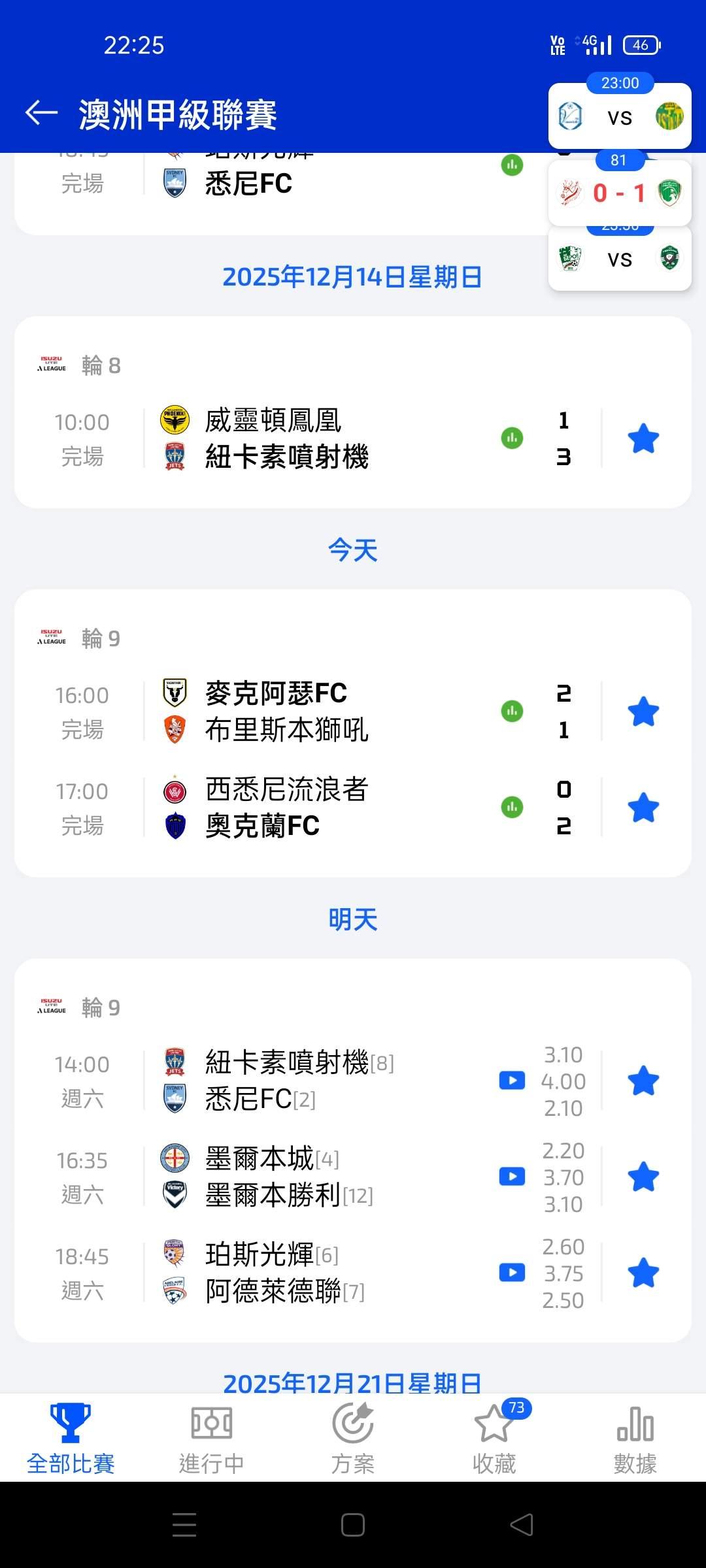Toggle favorite star for 珀斯光輝 vs 阿德萊德聯
This screenshot has width=706, height=1568.
coord(643,1273)
